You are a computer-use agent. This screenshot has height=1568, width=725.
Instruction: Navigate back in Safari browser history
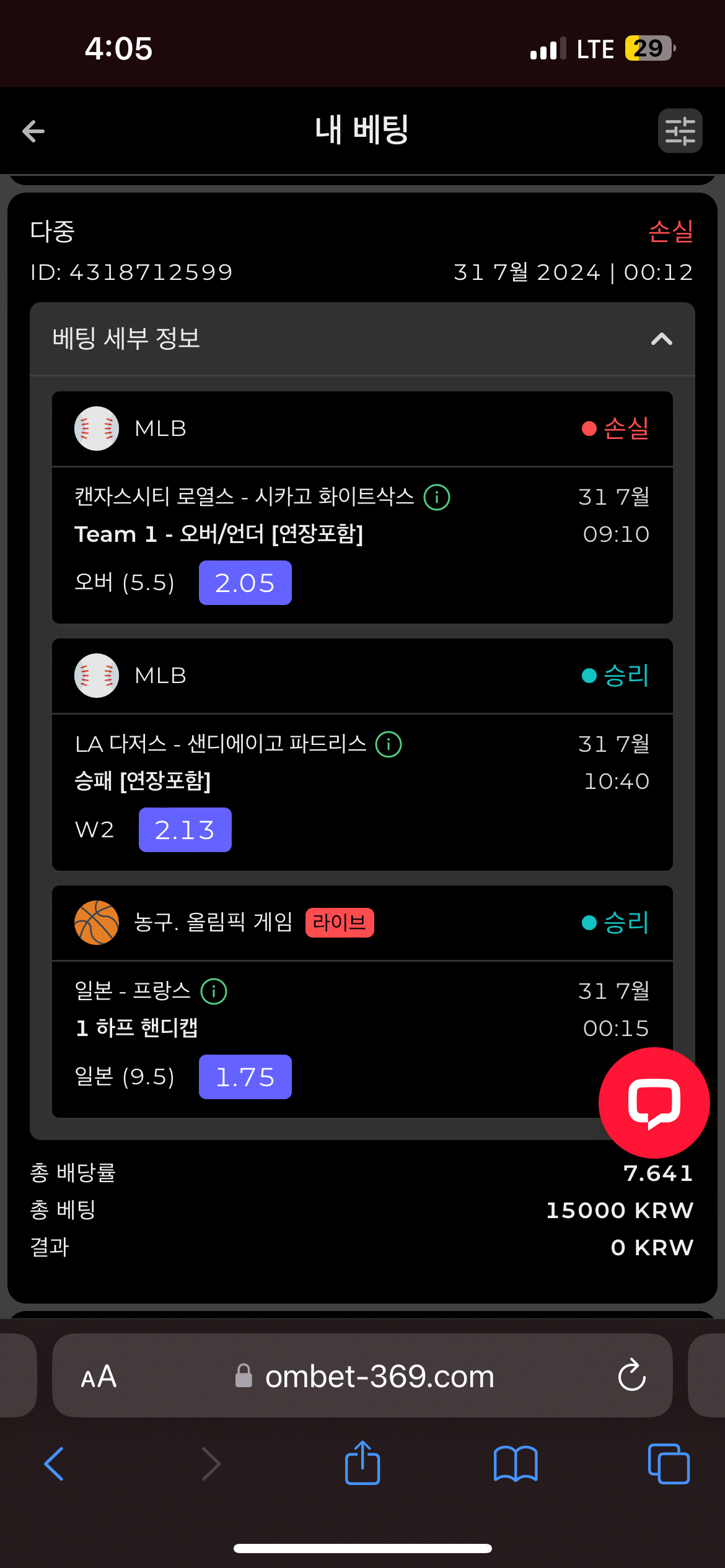[x=55, y=1464]
